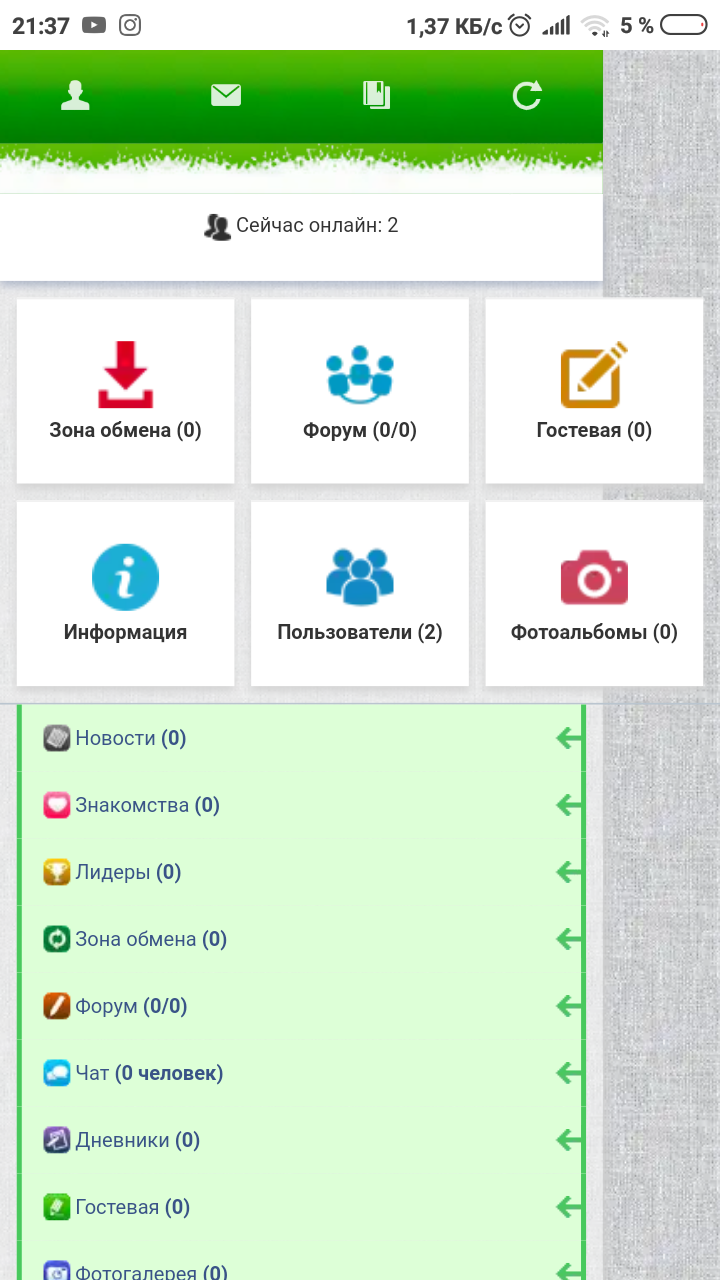Open the mail envelope icon
This screenshot has width=720, height=1280.
[226, 95]
